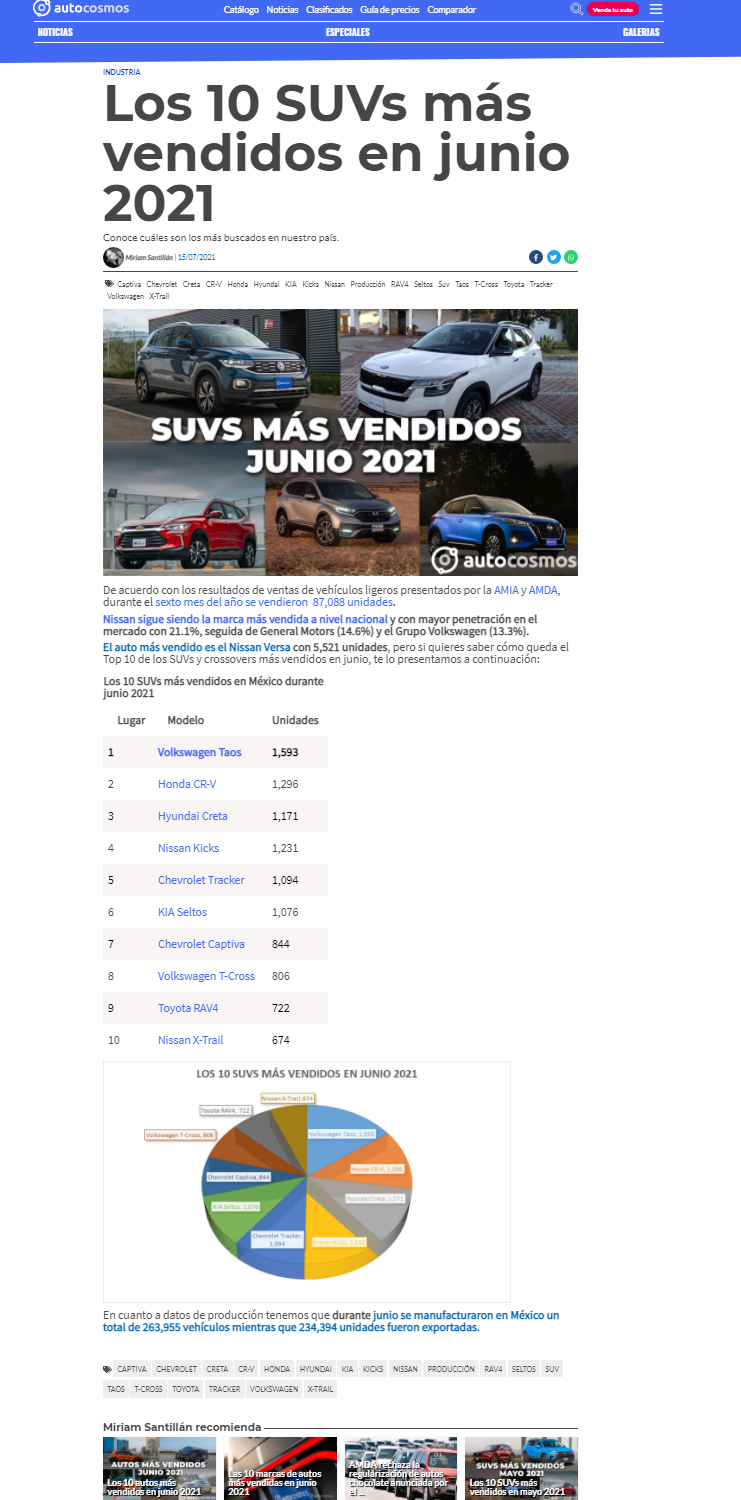This screenshot has width=741, height=1500.
Task: Select the PRODUCCIÓN tag chip
Action: pos(450,1368)
